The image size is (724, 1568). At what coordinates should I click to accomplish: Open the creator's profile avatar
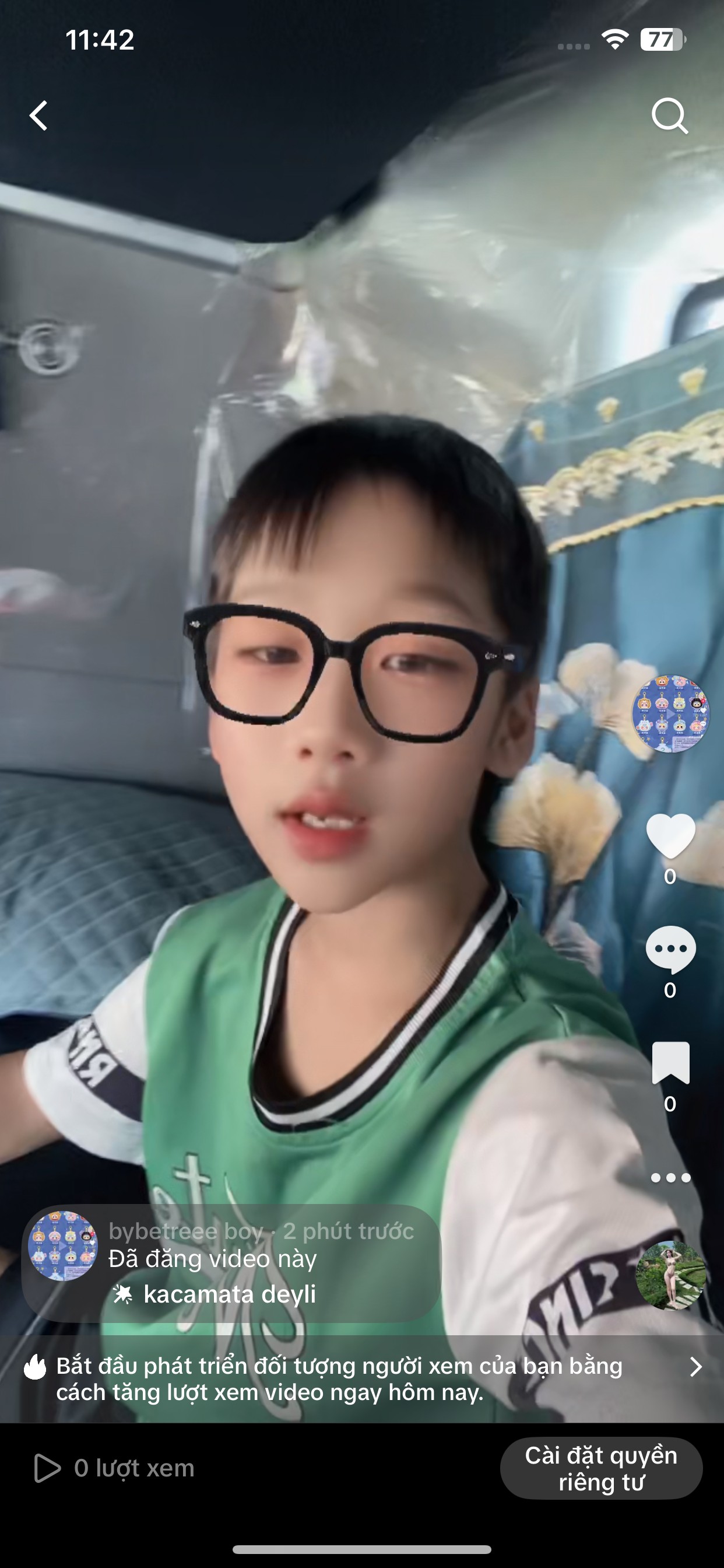click(x=670, y=713)
